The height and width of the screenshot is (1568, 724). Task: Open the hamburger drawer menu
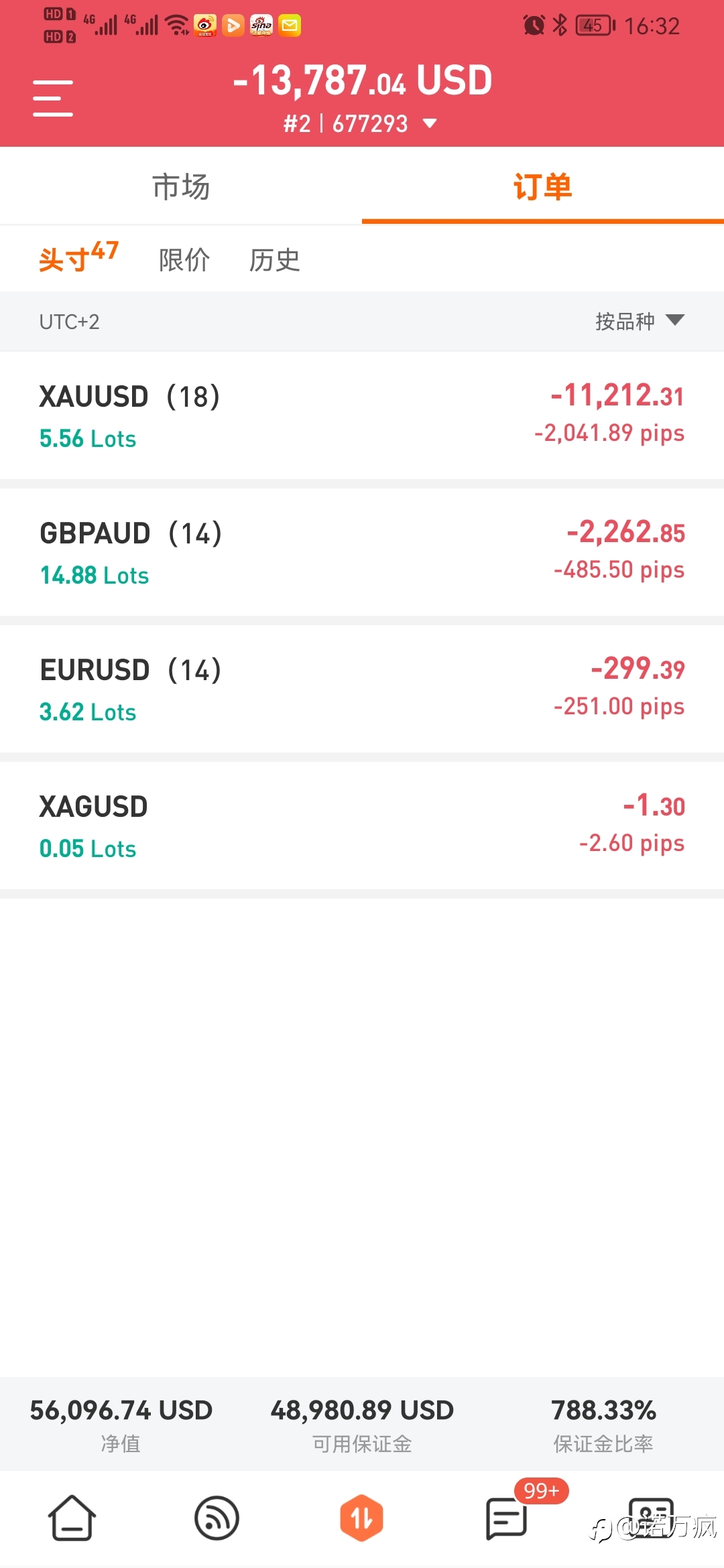click(53, 98)
